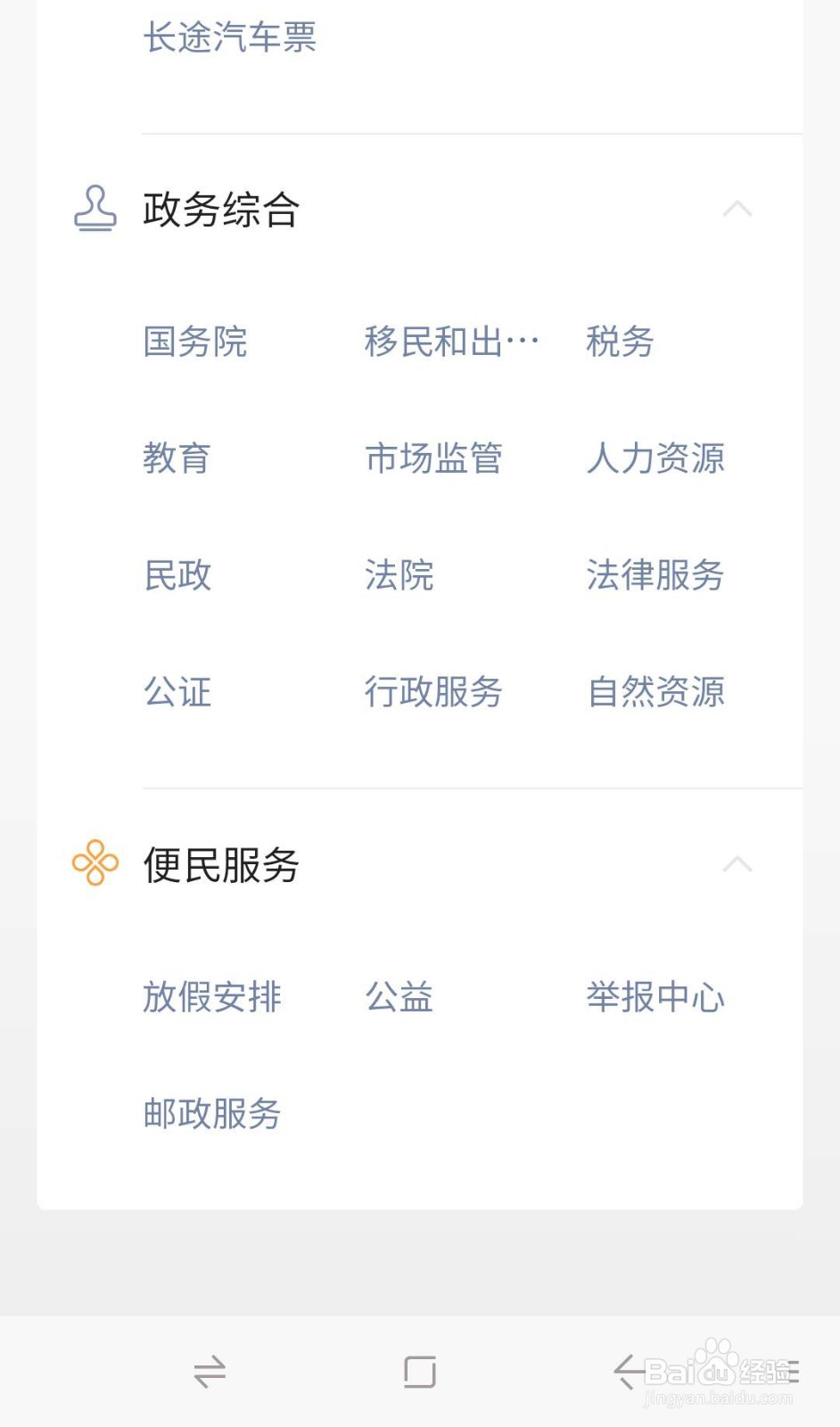Viewport: 840px width, 1427px height.
Task: Select 教育 under 政务综合
Action: click(177, 458)
